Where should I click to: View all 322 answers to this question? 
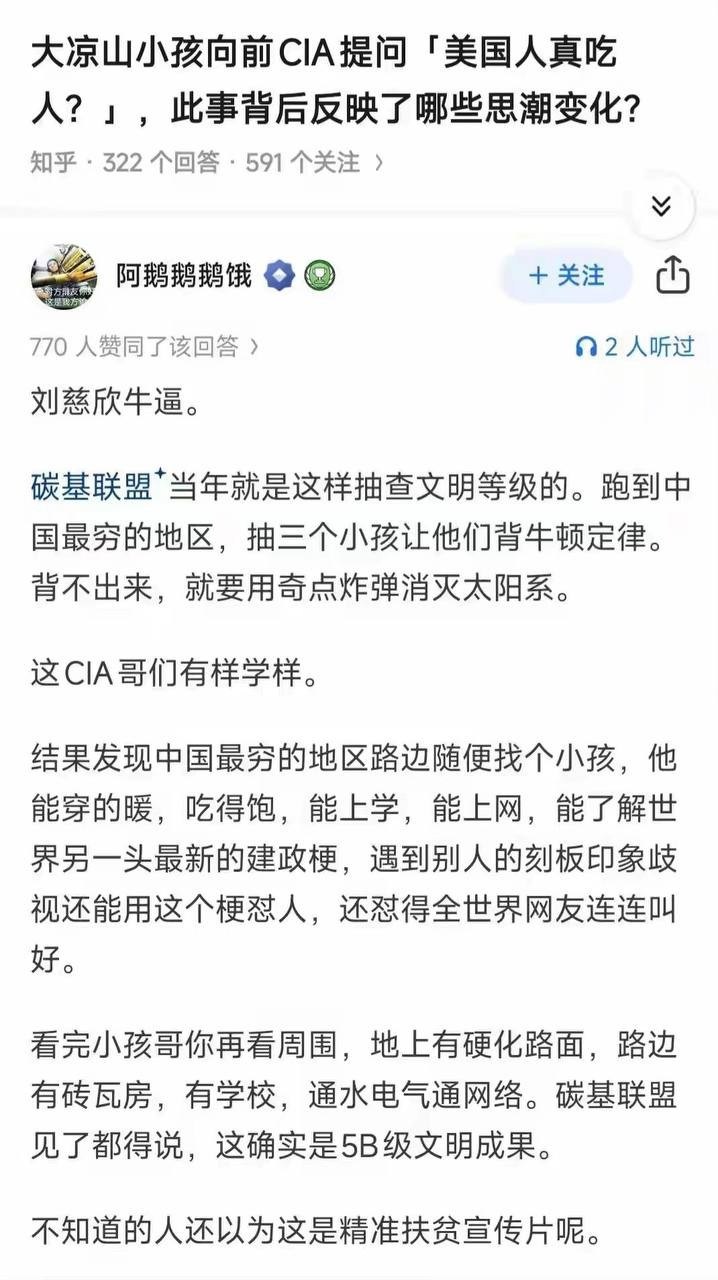(160, 162)
